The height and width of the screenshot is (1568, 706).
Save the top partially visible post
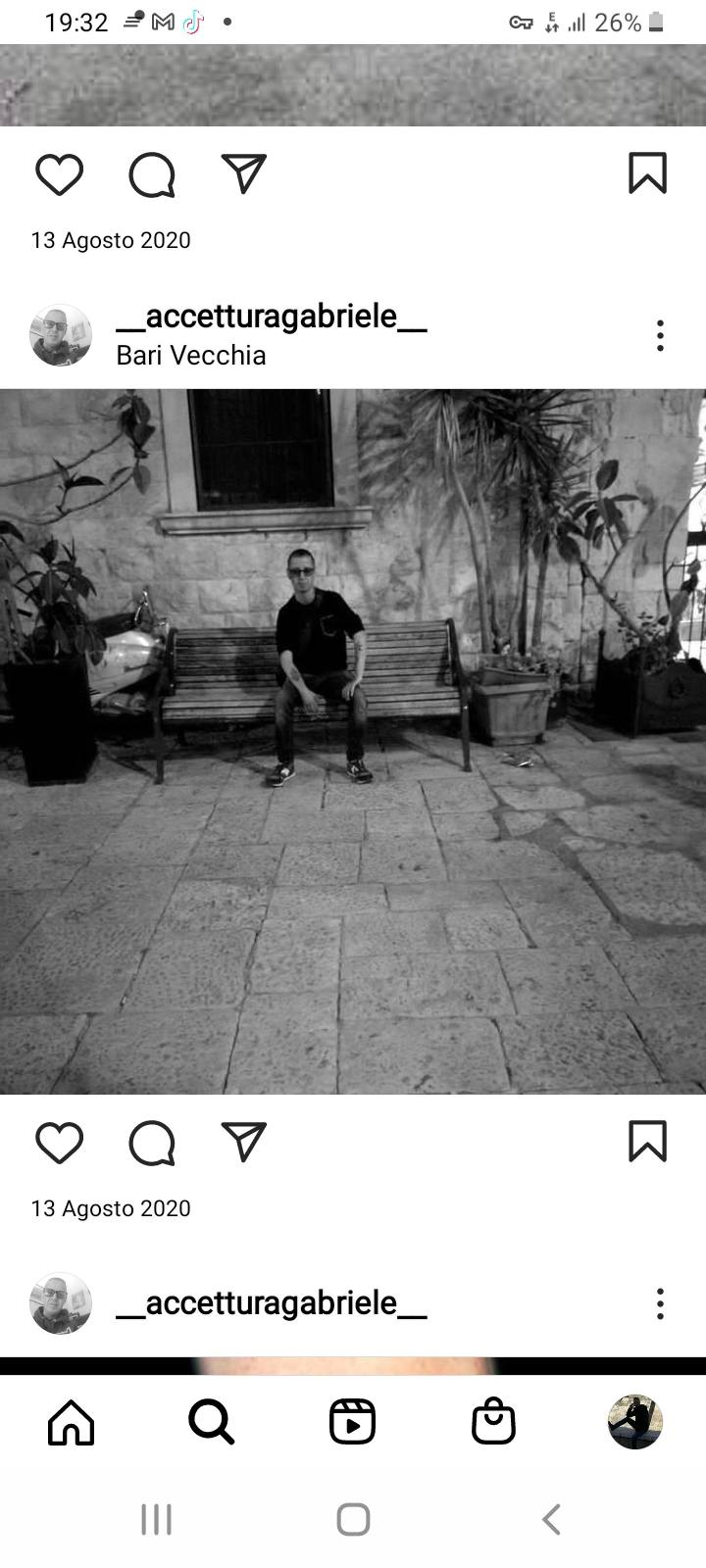(x=647, y=173)
